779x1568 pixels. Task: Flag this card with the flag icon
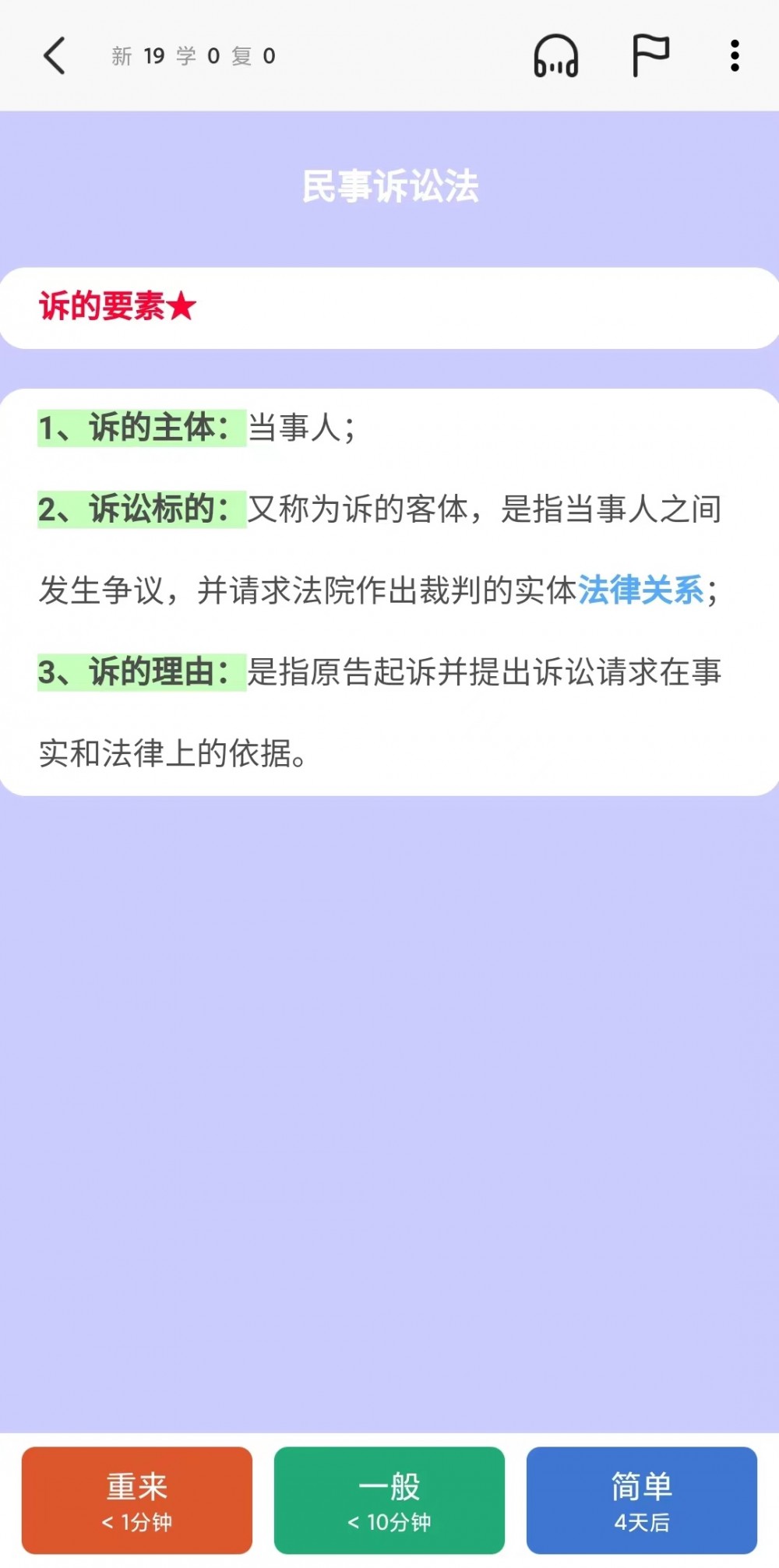pos(650,56)
